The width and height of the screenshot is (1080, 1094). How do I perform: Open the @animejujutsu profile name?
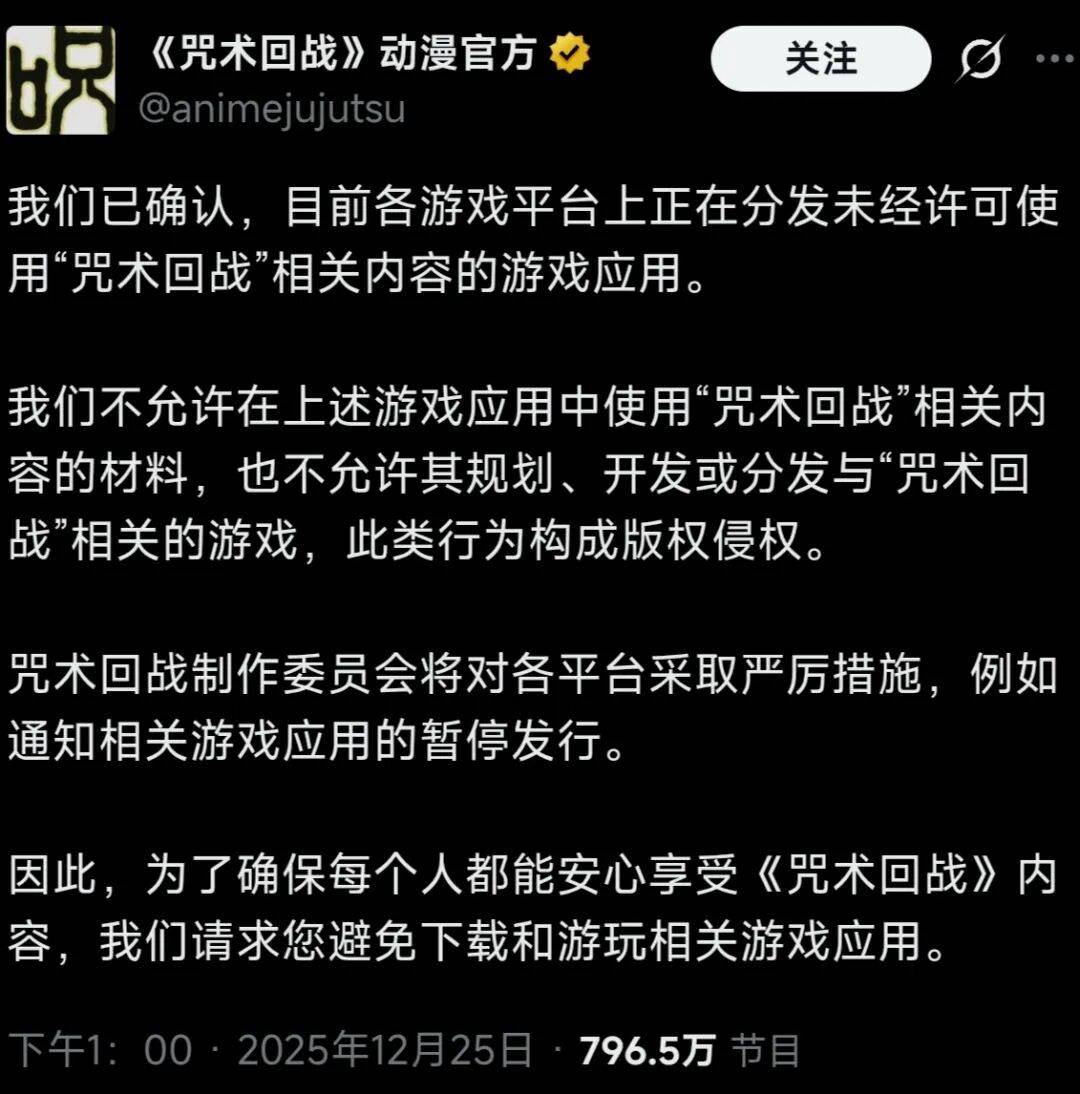point(270,108)
